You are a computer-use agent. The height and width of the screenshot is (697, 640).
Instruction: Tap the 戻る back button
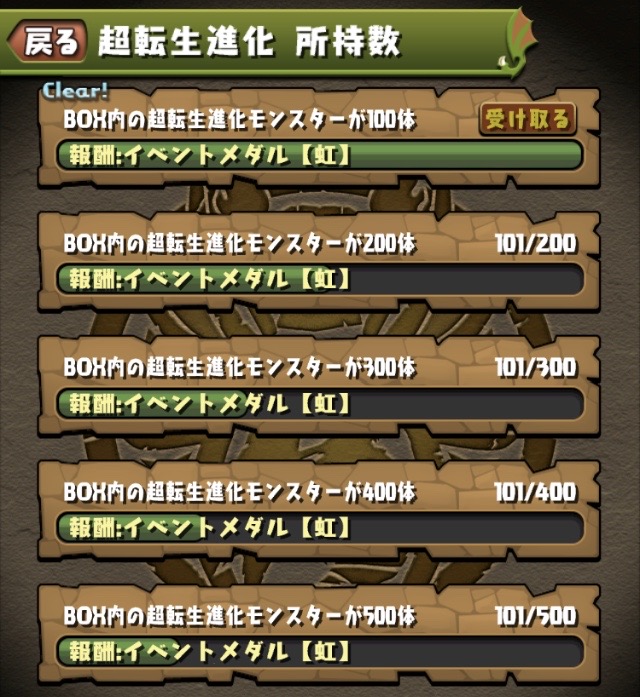[46, 42]
